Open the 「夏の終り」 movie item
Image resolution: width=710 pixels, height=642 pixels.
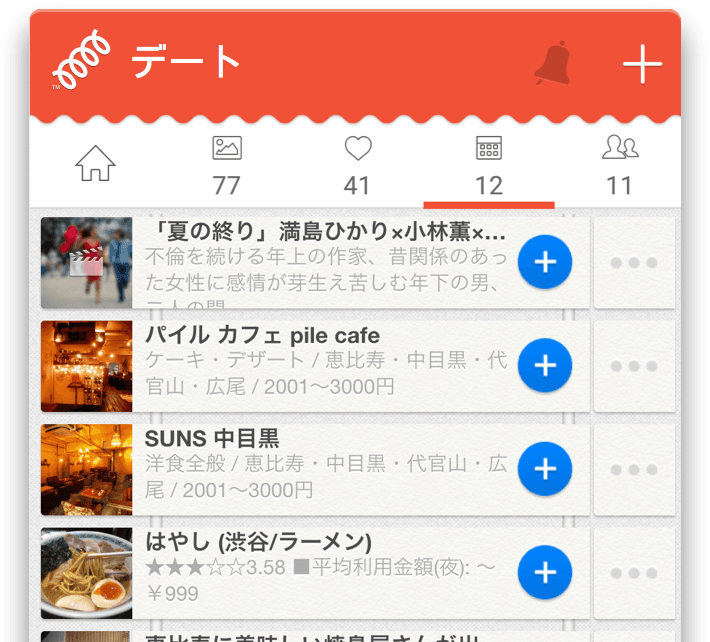325,262
